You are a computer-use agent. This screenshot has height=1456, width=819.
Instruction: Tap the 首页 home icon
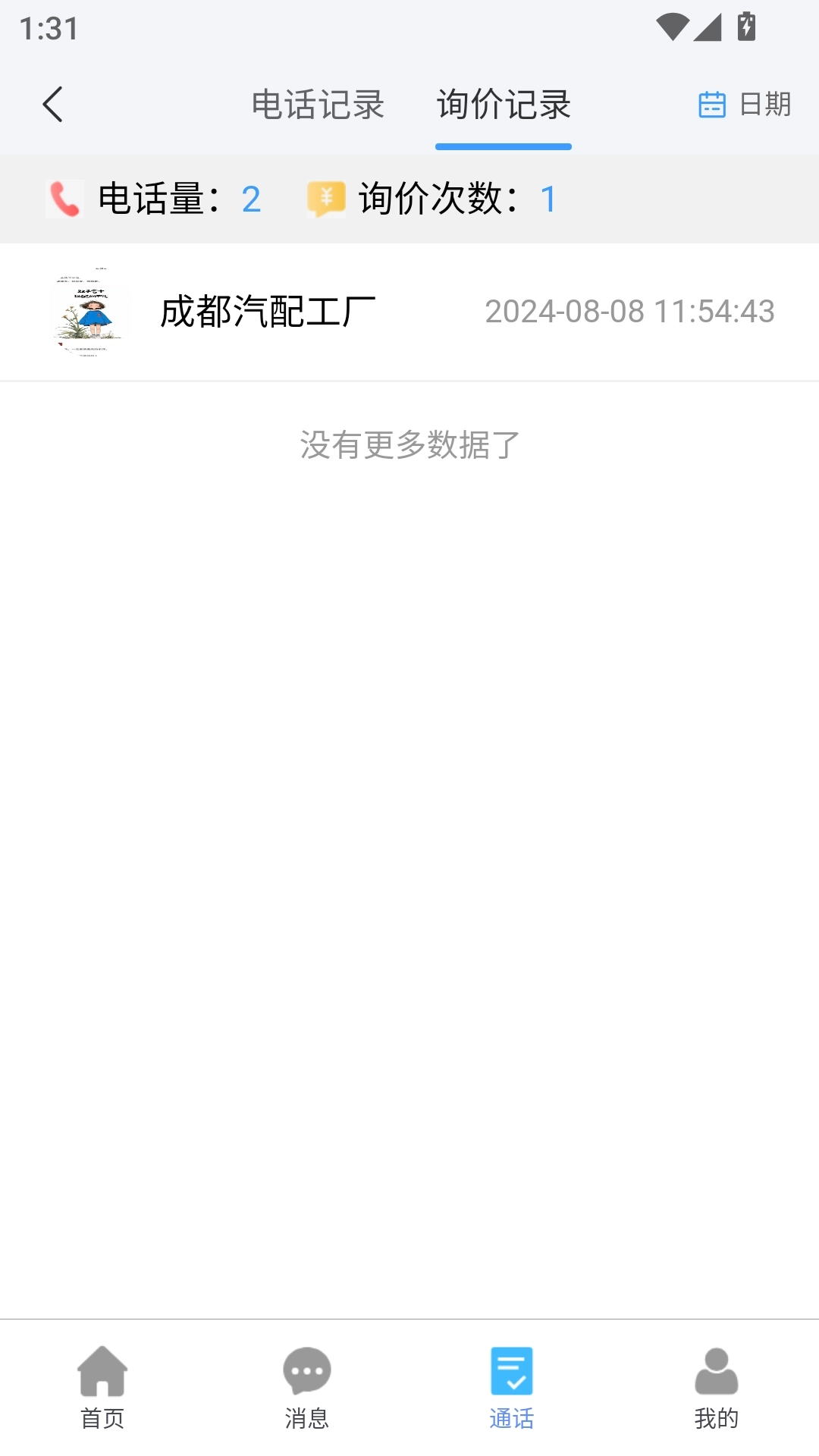click(x=102, y=1370)
